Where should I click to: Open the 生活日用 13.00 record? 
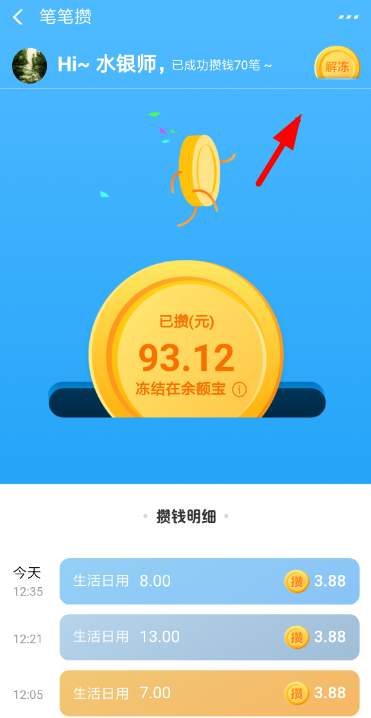coord(209,637)
